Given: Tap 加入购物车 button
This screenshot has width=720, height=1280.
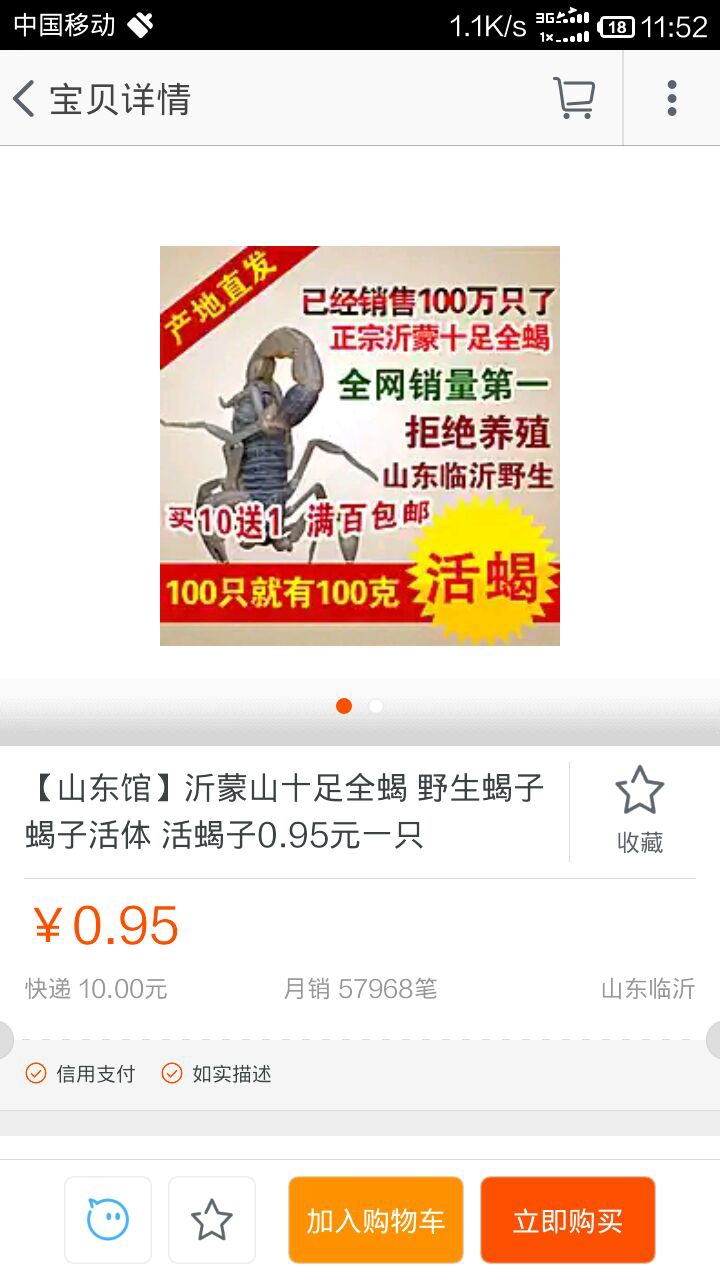Looking at the screenshot, I should click(x=376, y=1220).
